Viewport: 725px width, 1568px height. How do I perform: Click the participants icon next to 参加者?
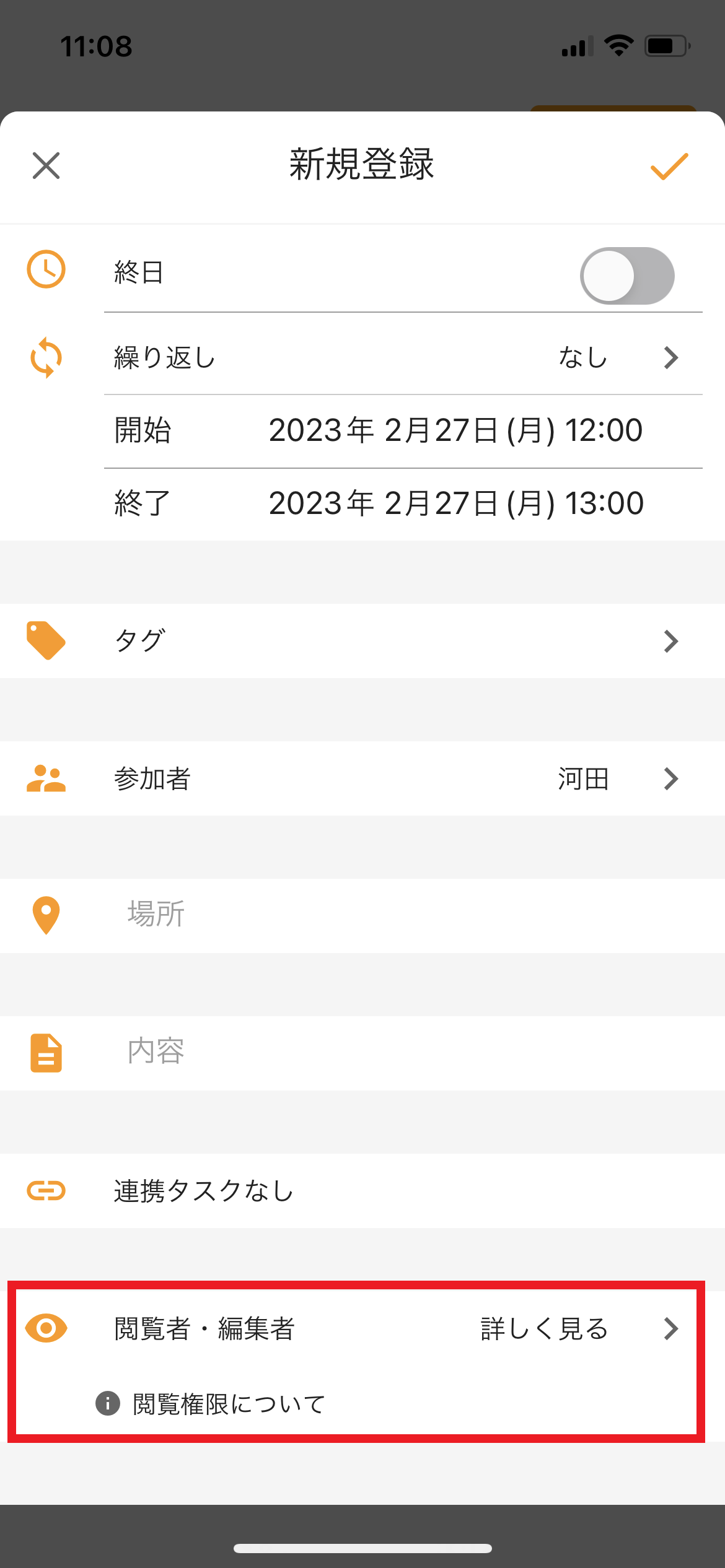[x=46, y=778]
